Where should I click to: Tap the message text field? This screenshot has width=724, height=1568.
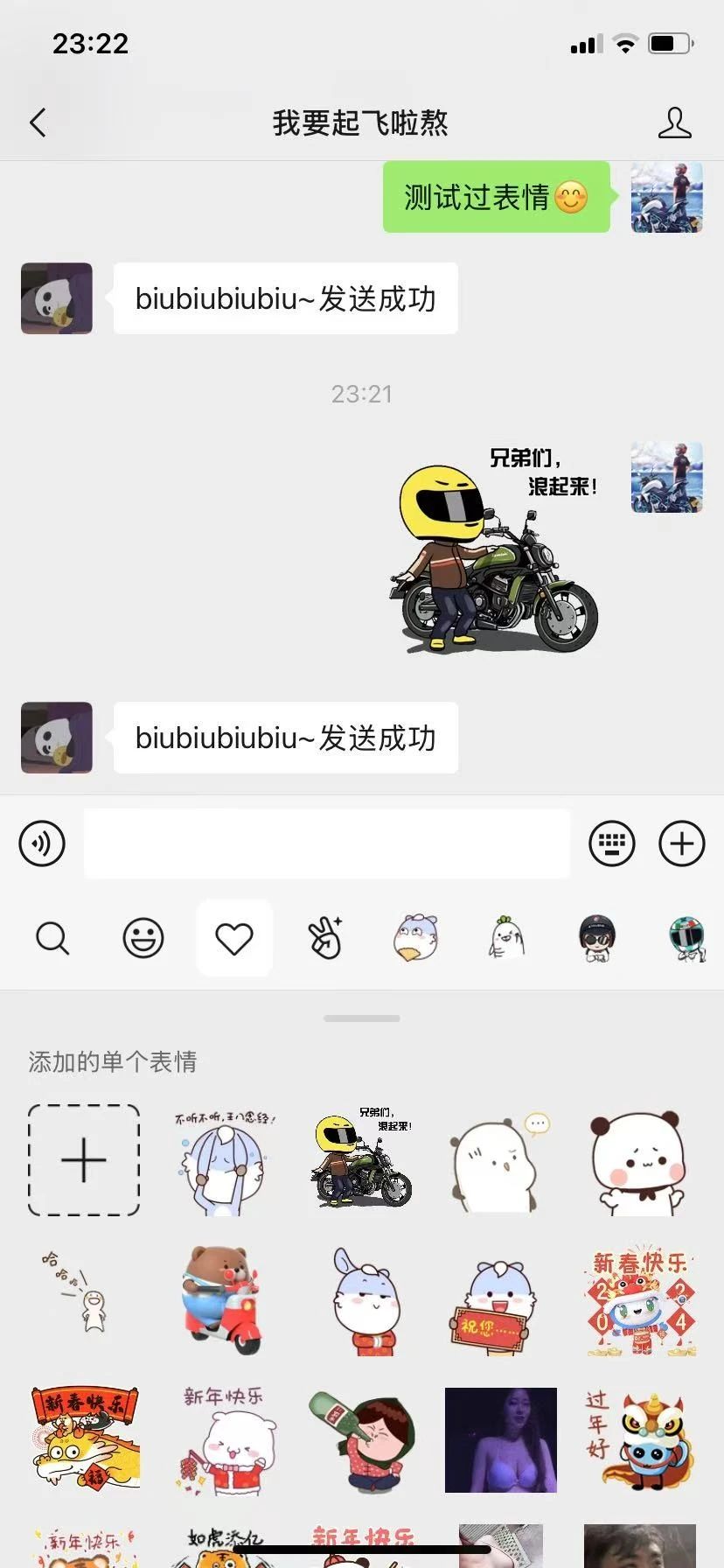pyautogui.click(x=326, y=843)
